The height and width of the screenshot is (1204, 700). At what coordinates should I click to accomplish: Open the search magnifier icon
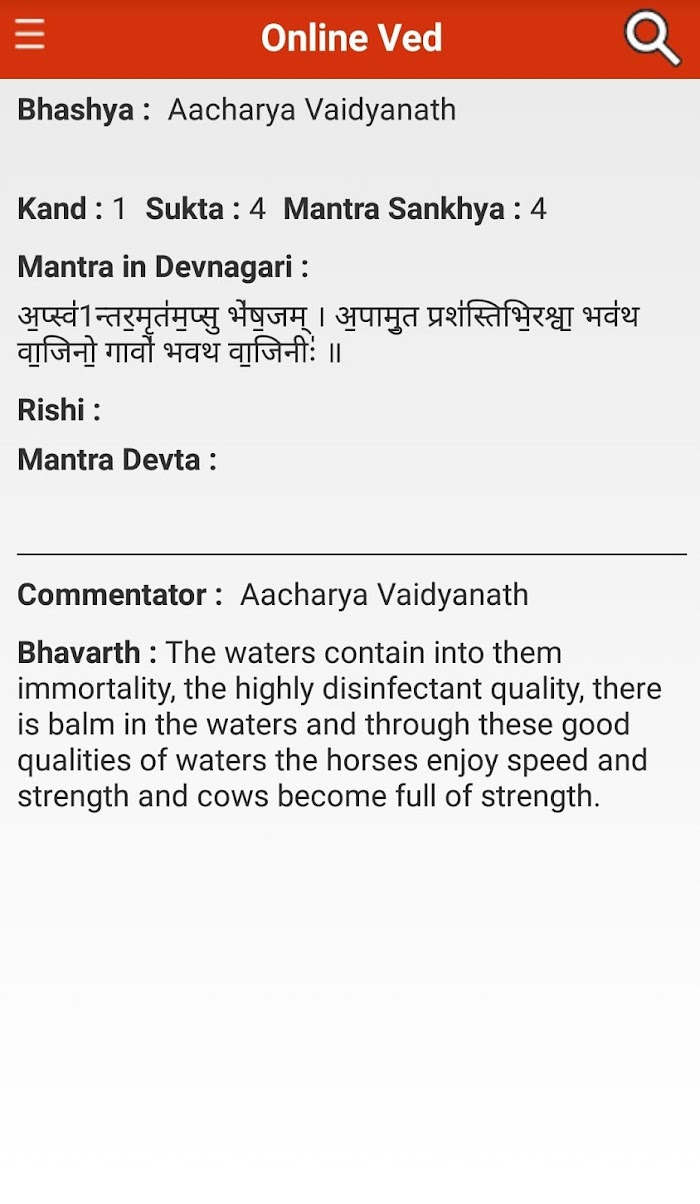[652, 38]
